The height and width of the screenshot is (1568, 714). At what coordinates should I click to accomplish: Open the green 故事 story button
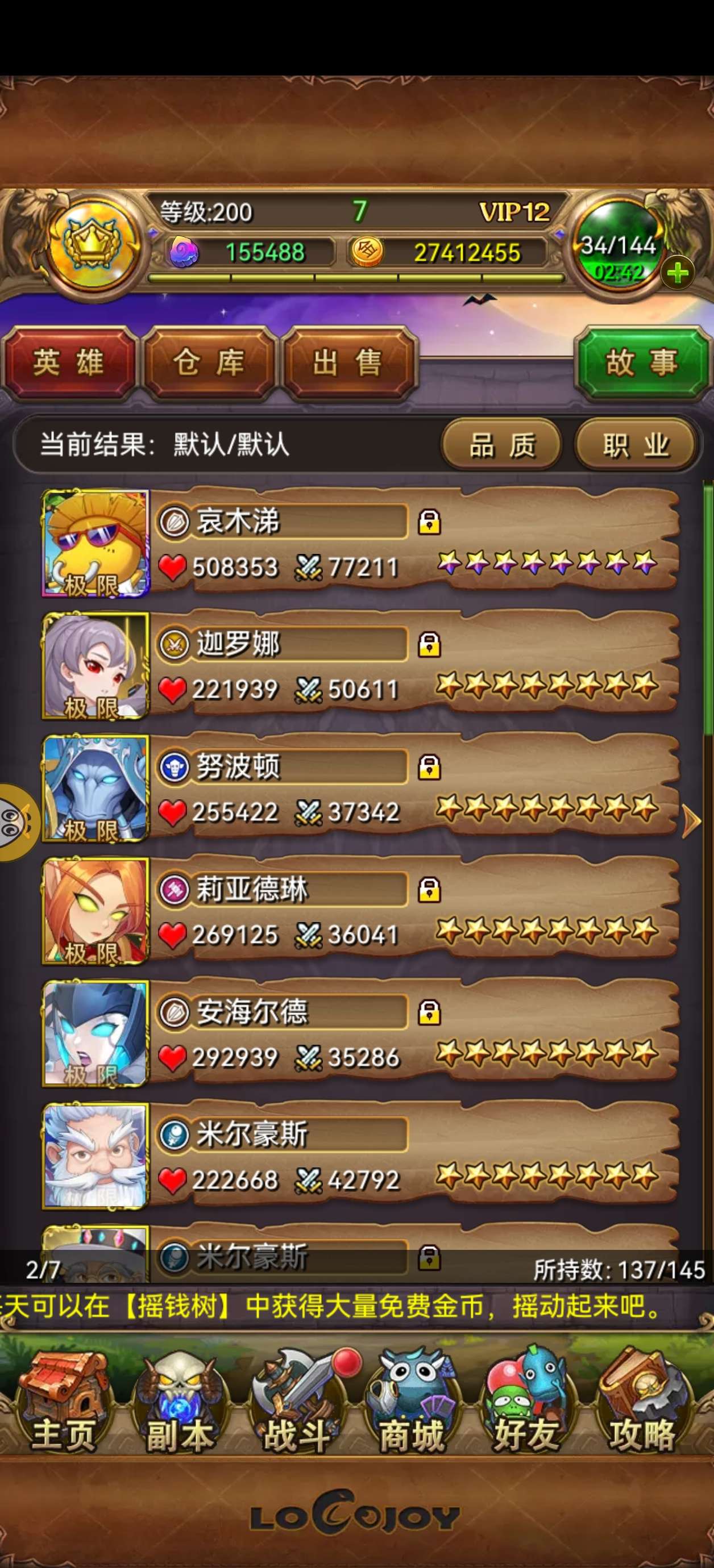click(x=641, y=364)
